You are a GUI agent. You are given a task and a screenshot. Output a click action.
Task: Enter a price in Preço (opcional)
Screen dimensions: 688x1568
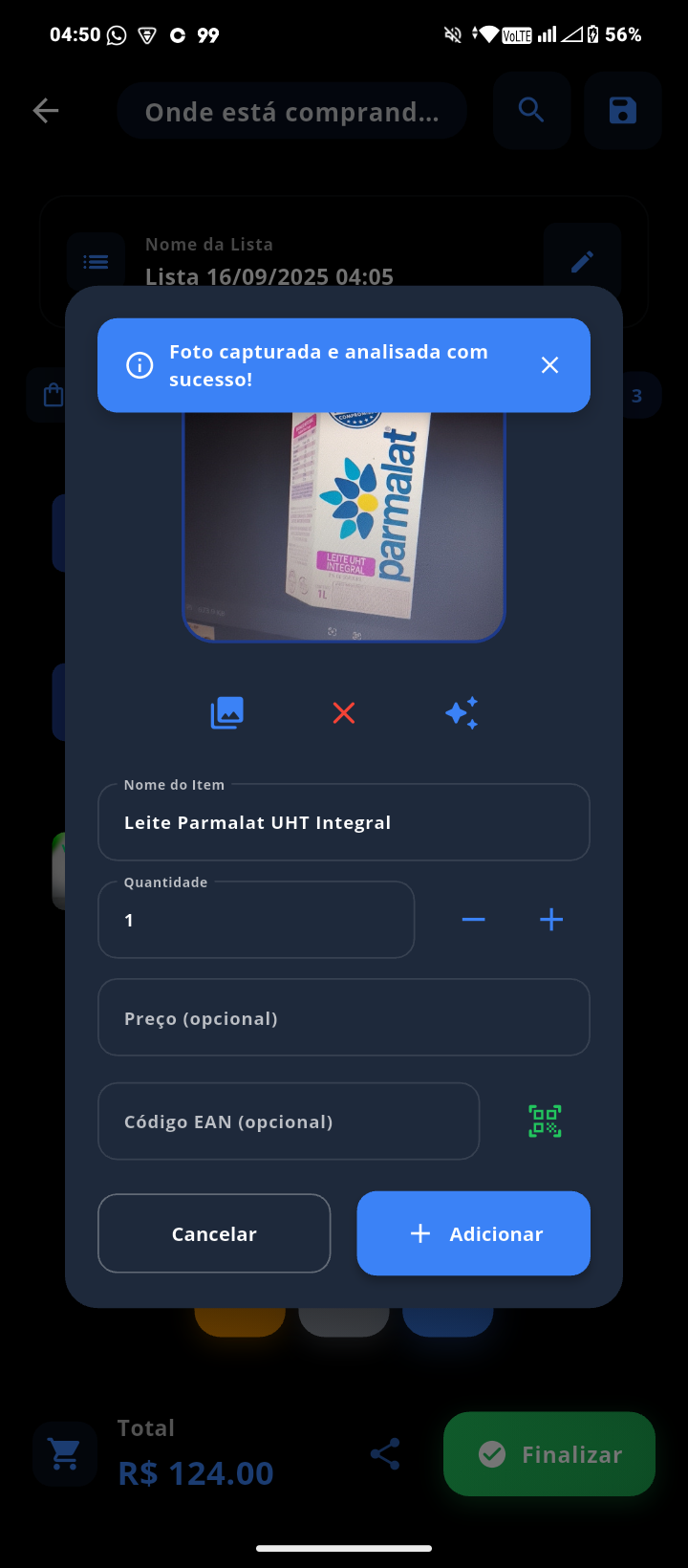pyautogui.click(x=344, y=1017)
